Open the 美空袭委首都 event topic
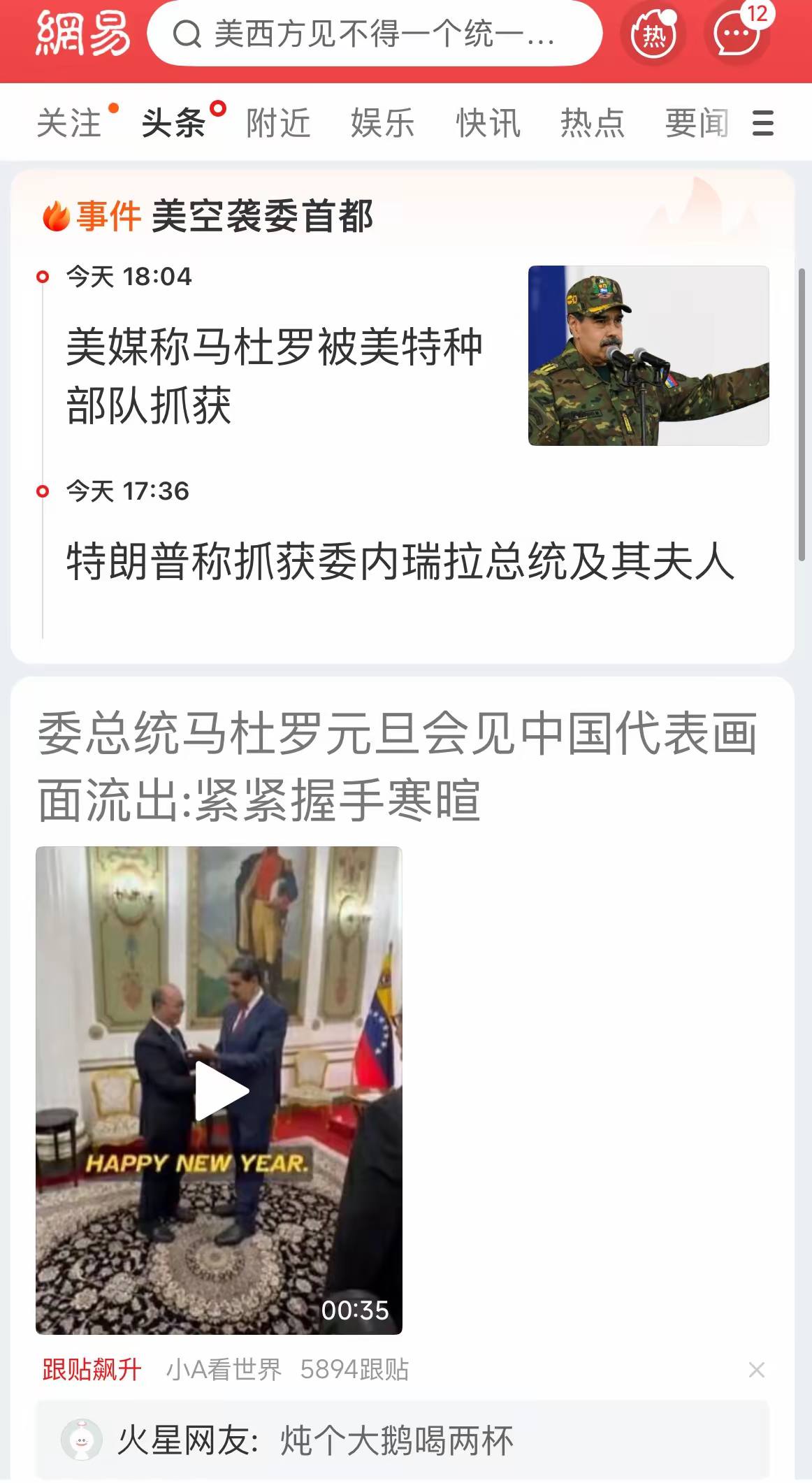The width and height of the screenshot is (812, 1483). coord(262,216)
